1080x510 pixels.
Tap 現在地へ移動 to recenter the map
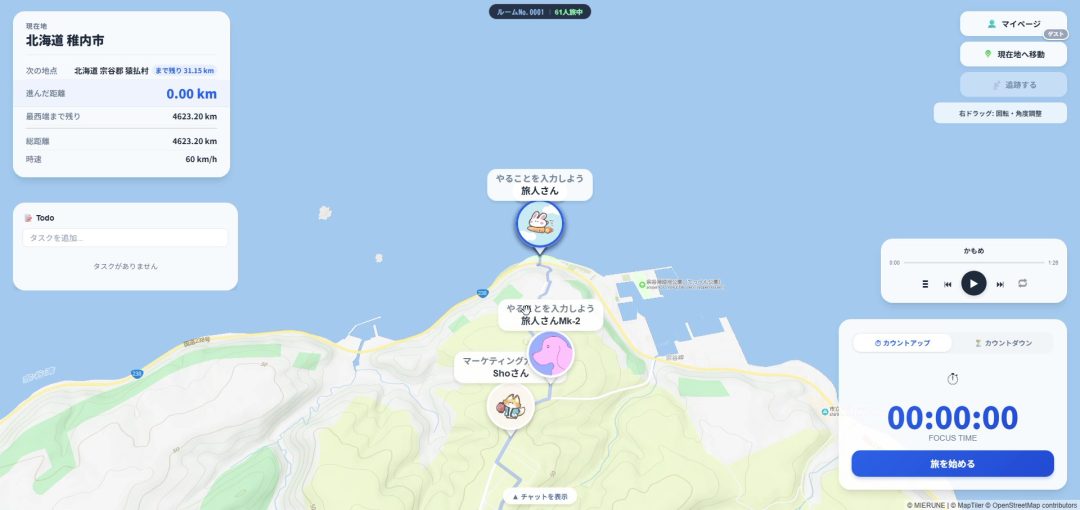click(1013, 54)
